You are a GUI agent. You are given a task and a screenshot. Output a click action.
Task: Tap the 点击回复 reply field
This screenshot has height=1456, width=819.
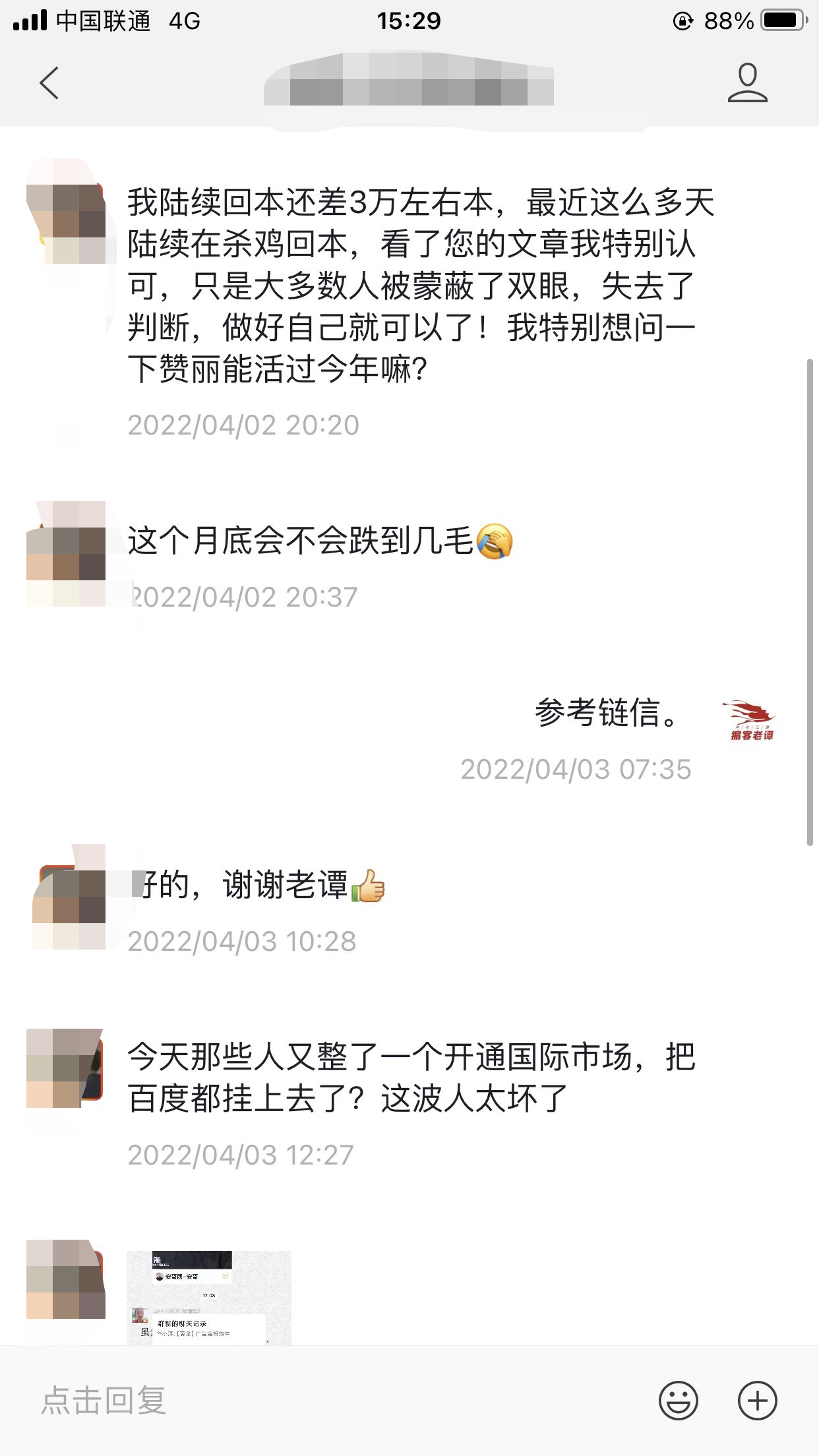330,1401
